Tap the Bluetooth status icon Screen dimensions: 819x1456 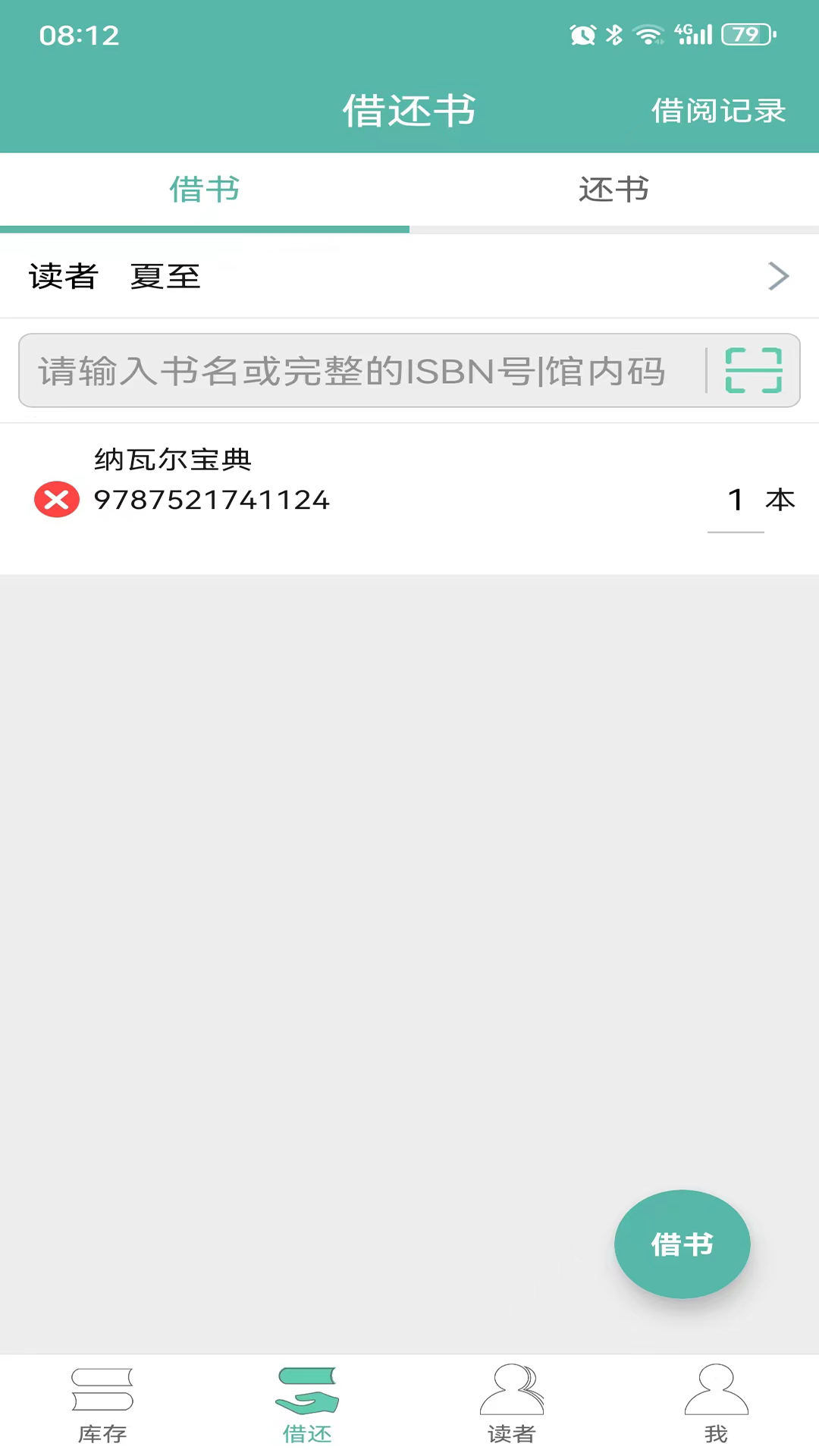point(614,33)
